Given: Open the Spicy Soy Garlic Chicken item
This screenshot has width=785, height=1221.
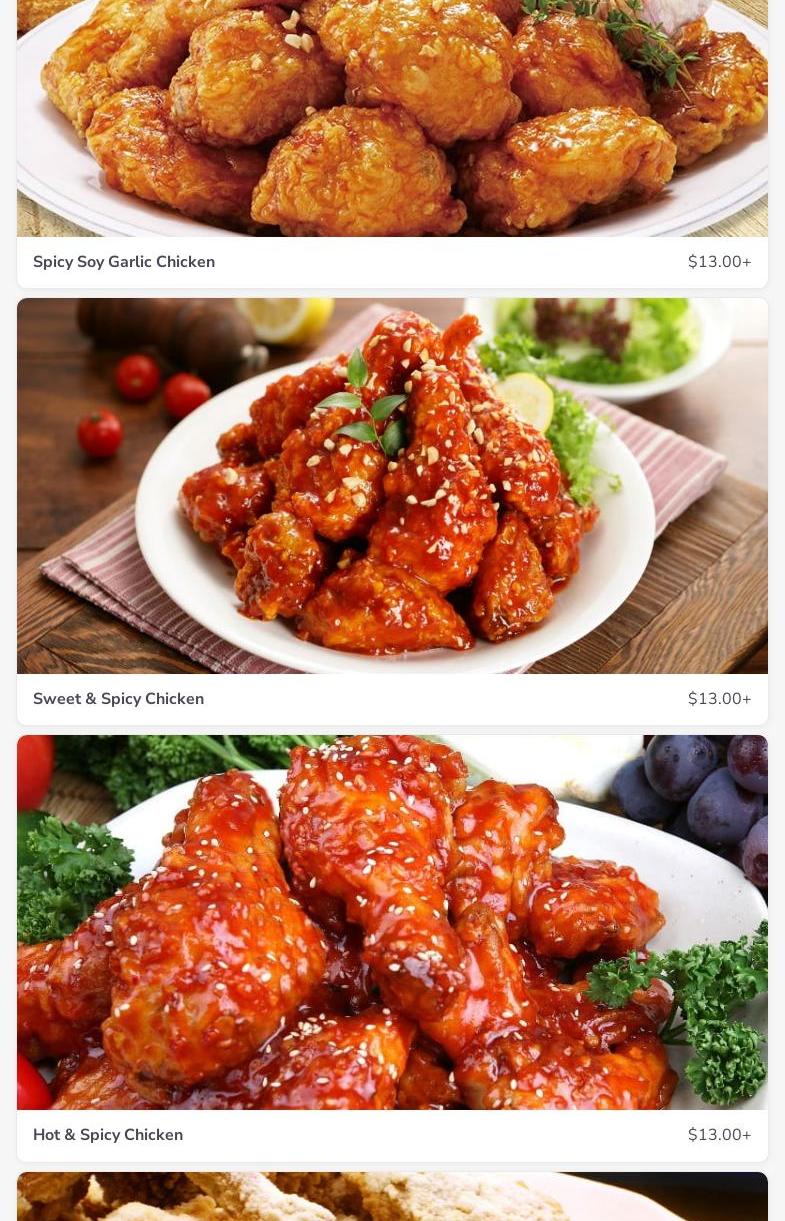Looking at the screenshot, I should [x=124, y=262].
